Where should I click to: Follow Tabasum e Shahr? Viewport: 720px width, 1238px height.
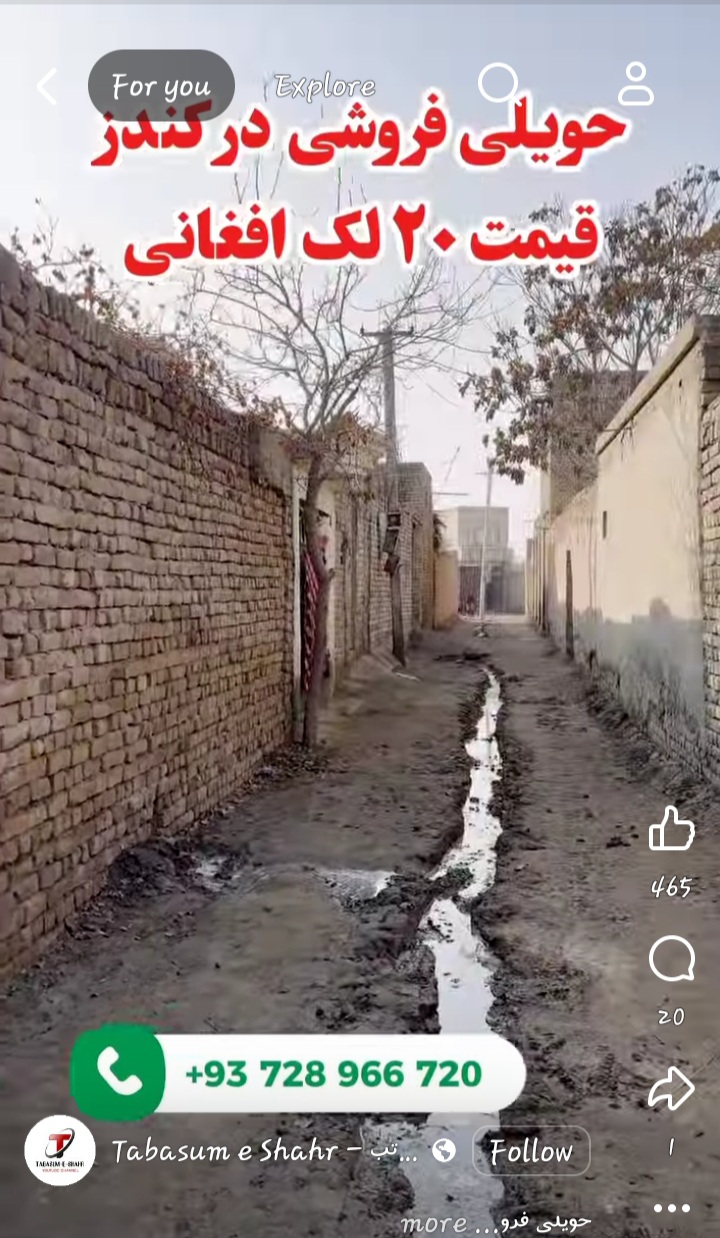click(x=531, y=1152)
